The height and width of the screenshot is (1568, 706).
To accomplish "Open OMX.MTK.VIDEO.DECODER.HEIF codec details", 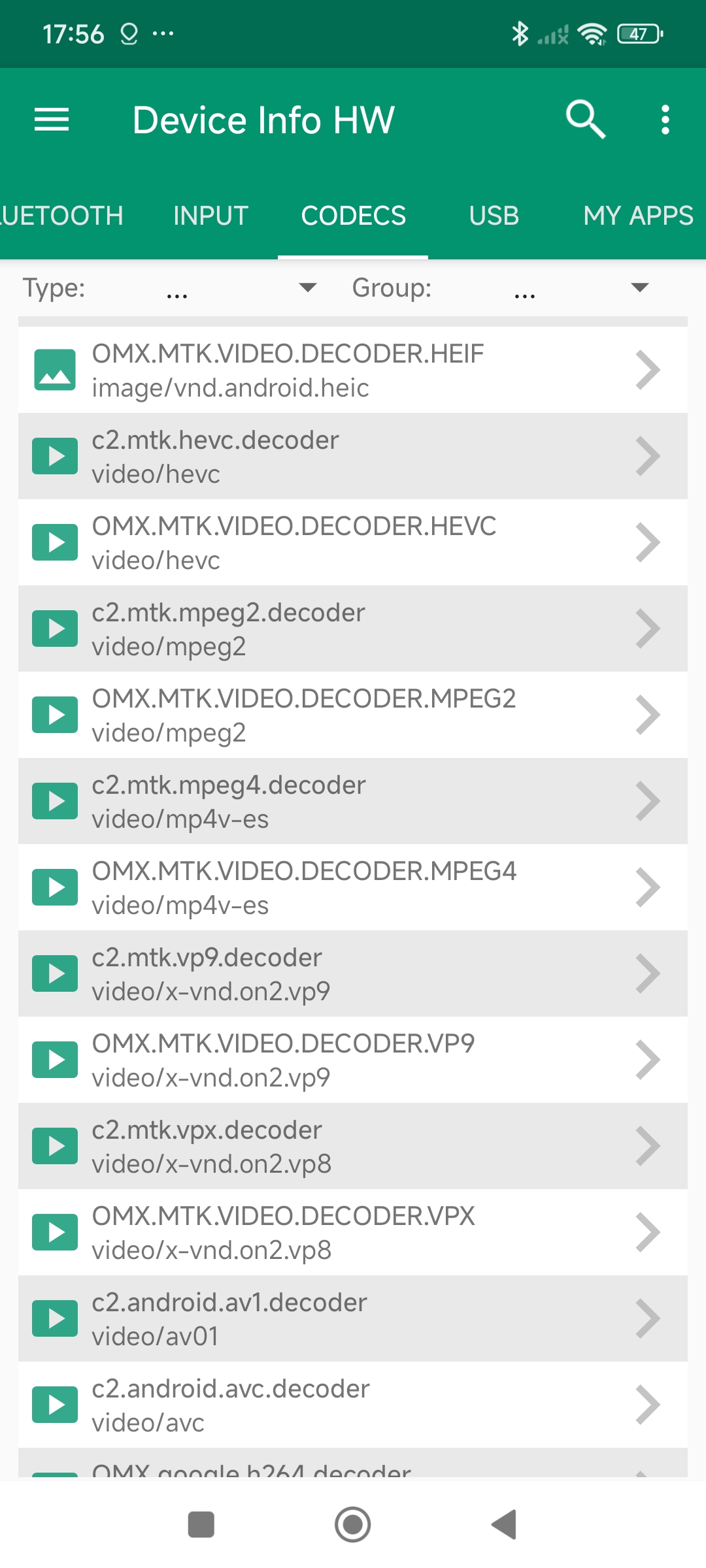I will [x=353, y=370].
